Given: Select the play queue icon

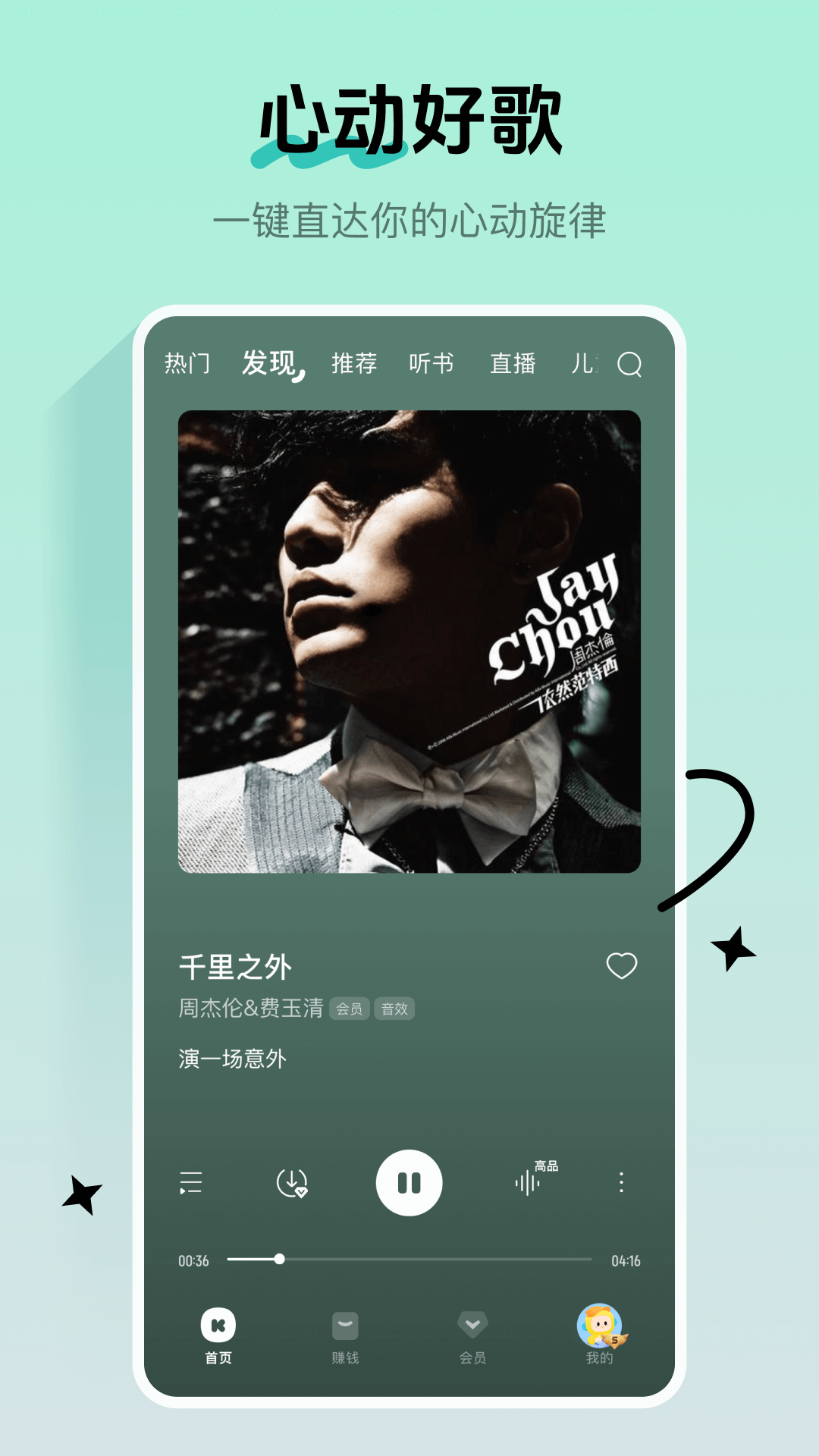Looking at the screenshot, I should [192, 1183].
